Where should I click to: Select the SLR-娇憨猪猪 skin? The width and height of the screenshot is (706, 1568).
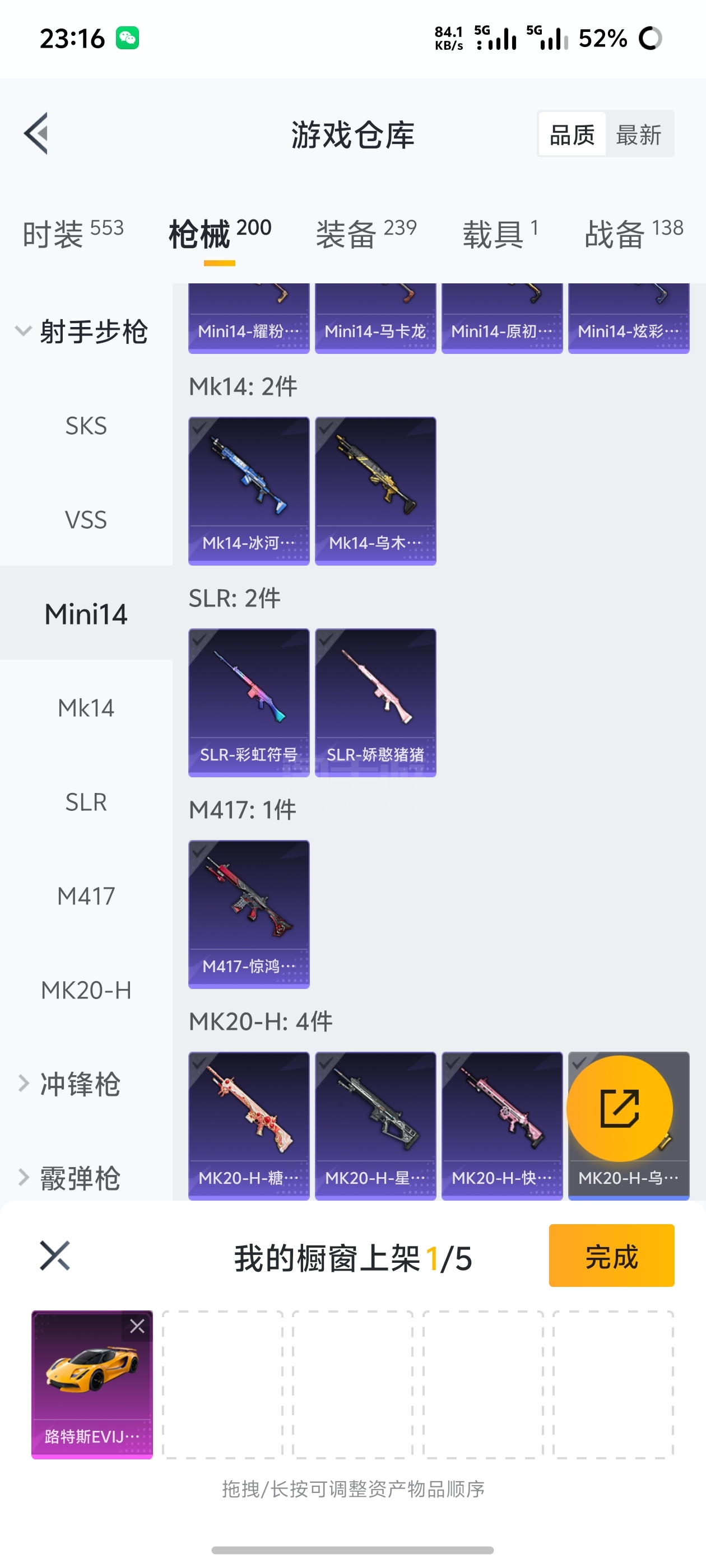375,702
